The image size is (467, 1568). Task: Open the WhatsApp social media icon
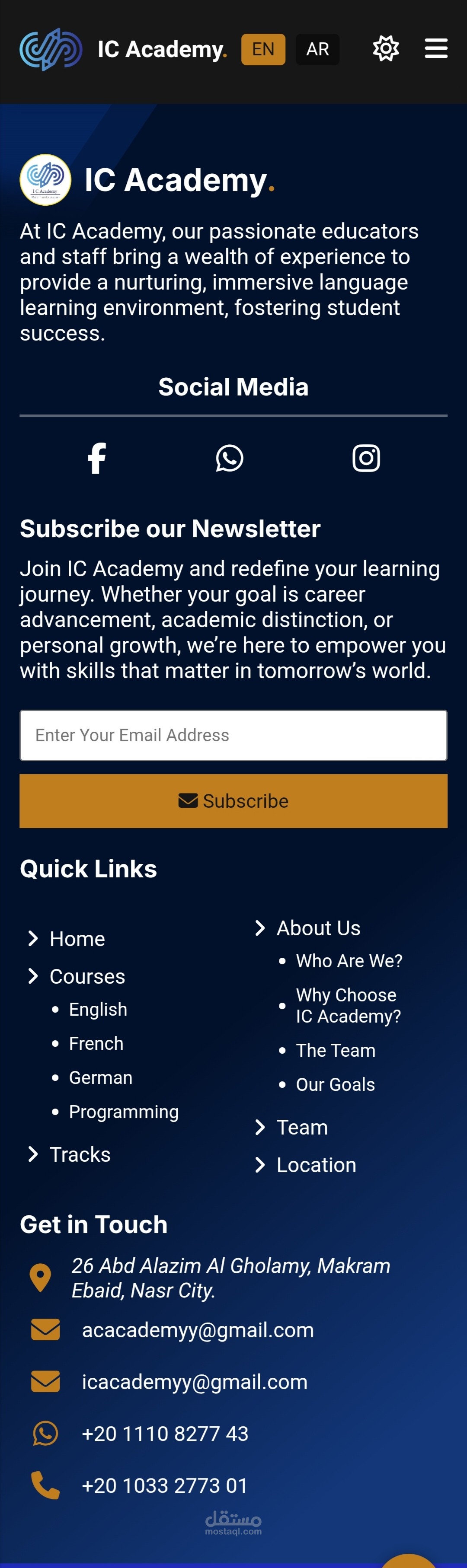point(230,459)
